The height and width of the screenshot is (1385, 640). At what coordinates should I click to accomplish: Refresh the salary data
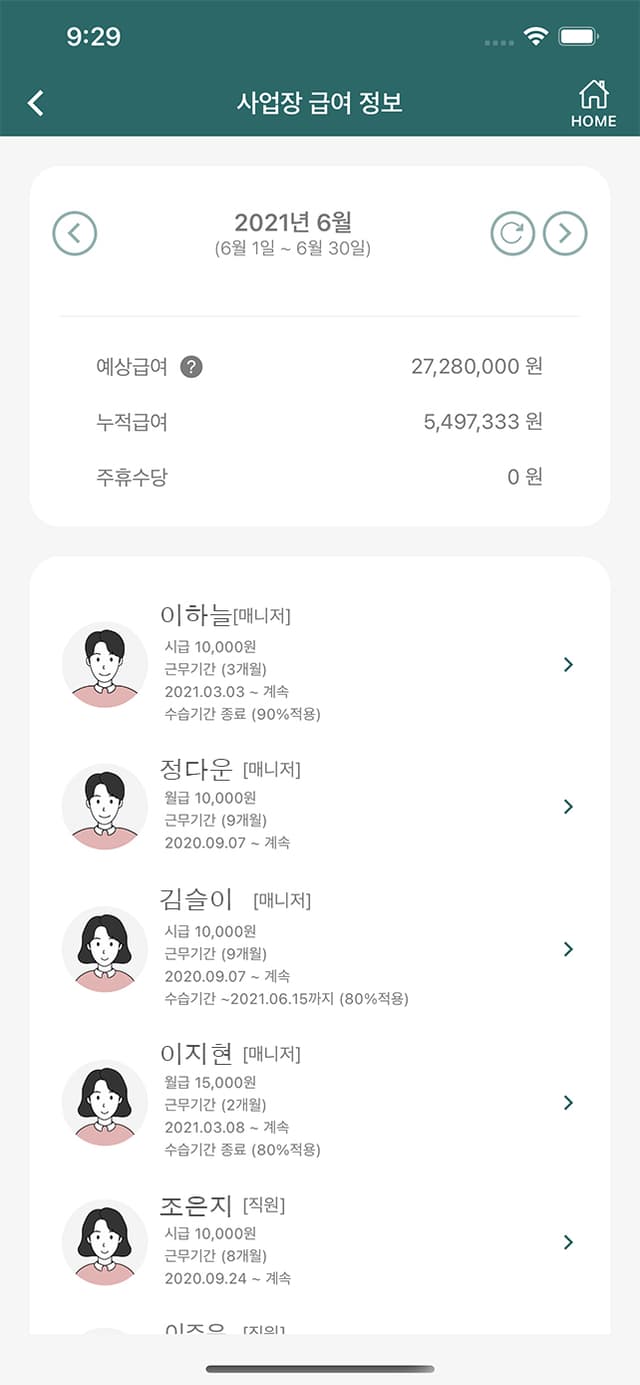(x=512, y=234)
